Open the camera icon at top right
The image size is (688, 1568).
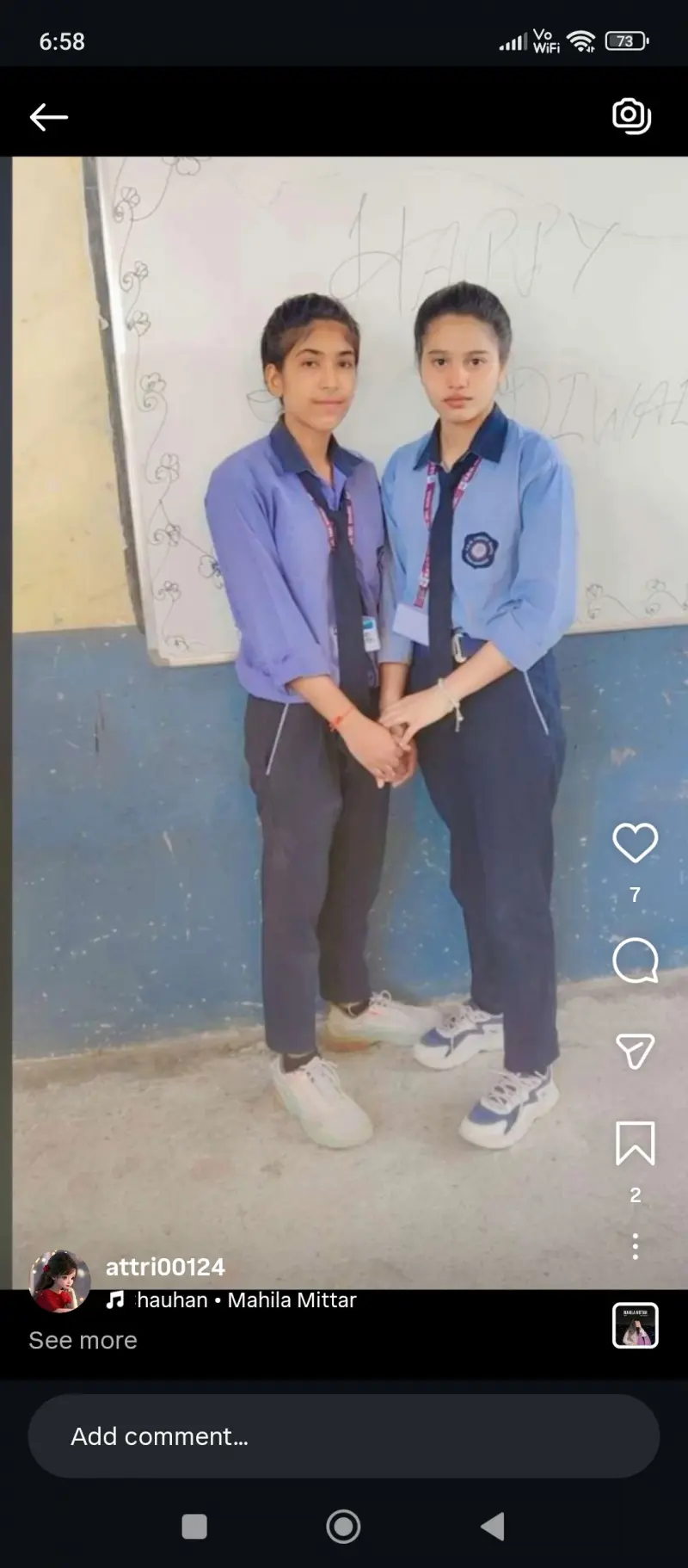coord(631,116)
